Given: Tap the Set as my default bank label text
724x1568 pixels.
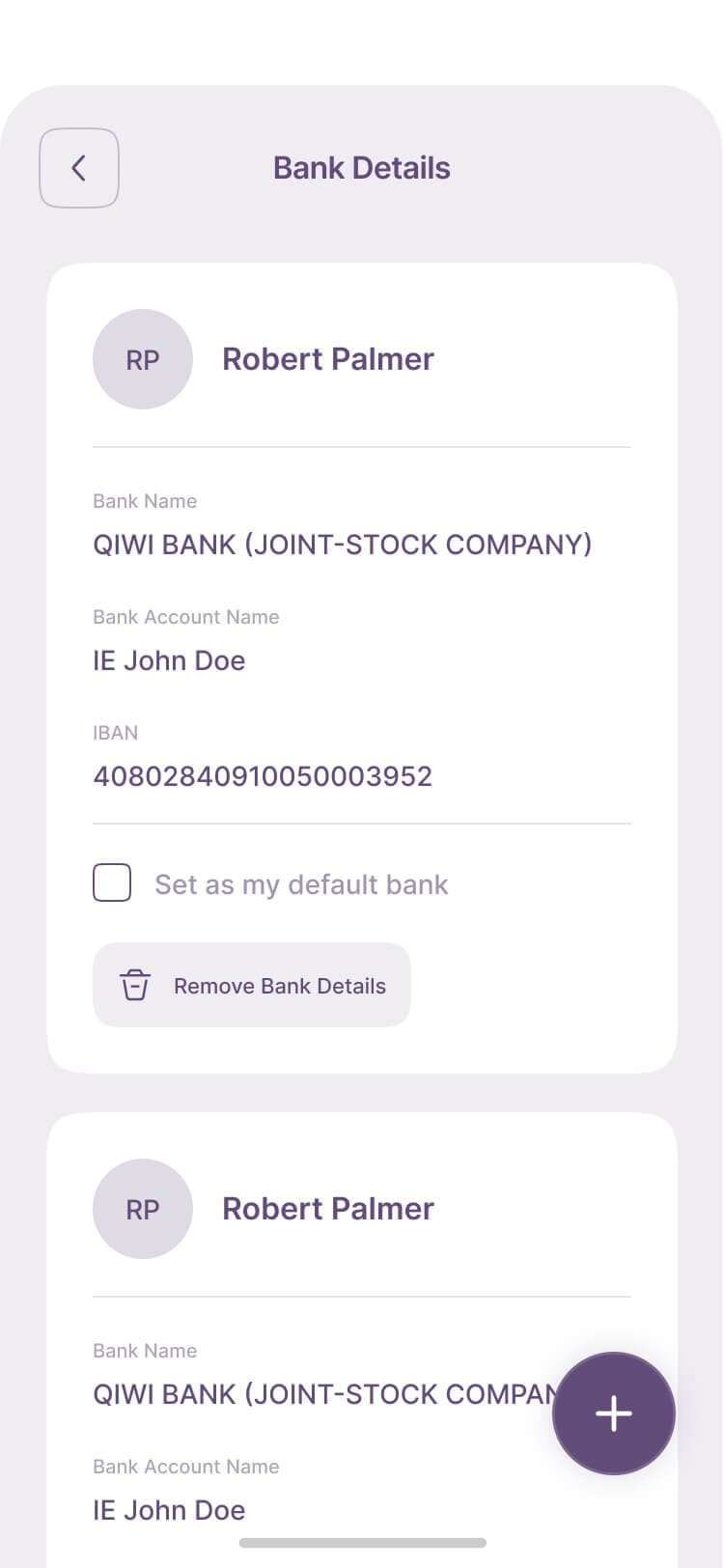Looking at the screenshot, I should (300, 883).
